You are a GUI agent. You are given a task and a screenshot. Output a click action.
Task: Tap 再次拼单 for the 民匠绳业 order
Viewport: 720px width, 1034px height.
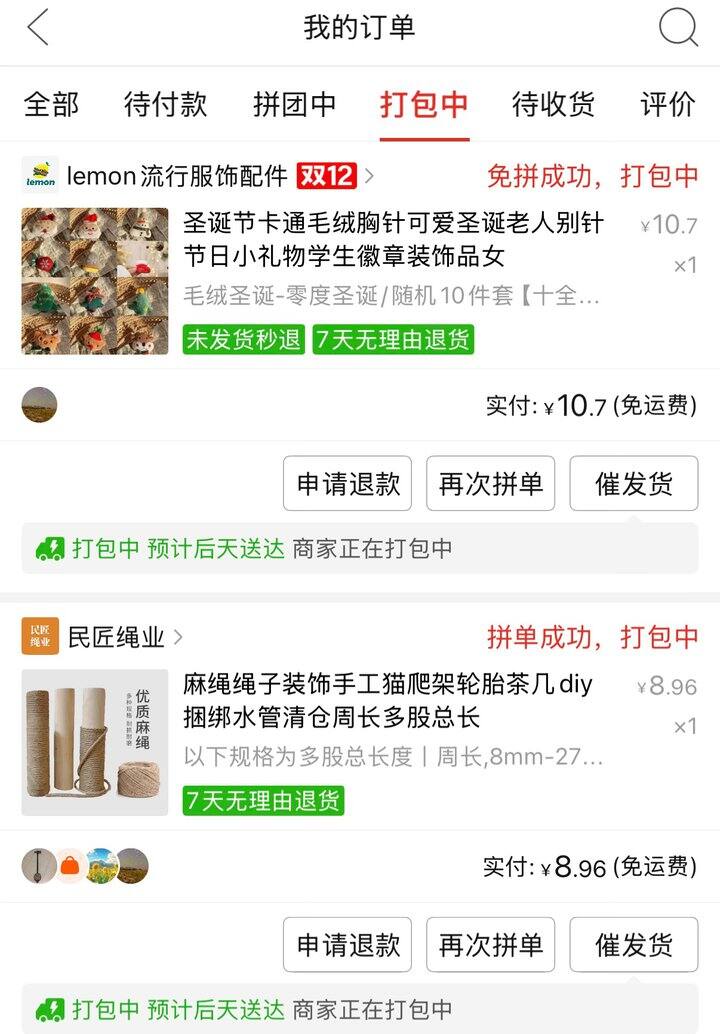[x=490, y=944]
